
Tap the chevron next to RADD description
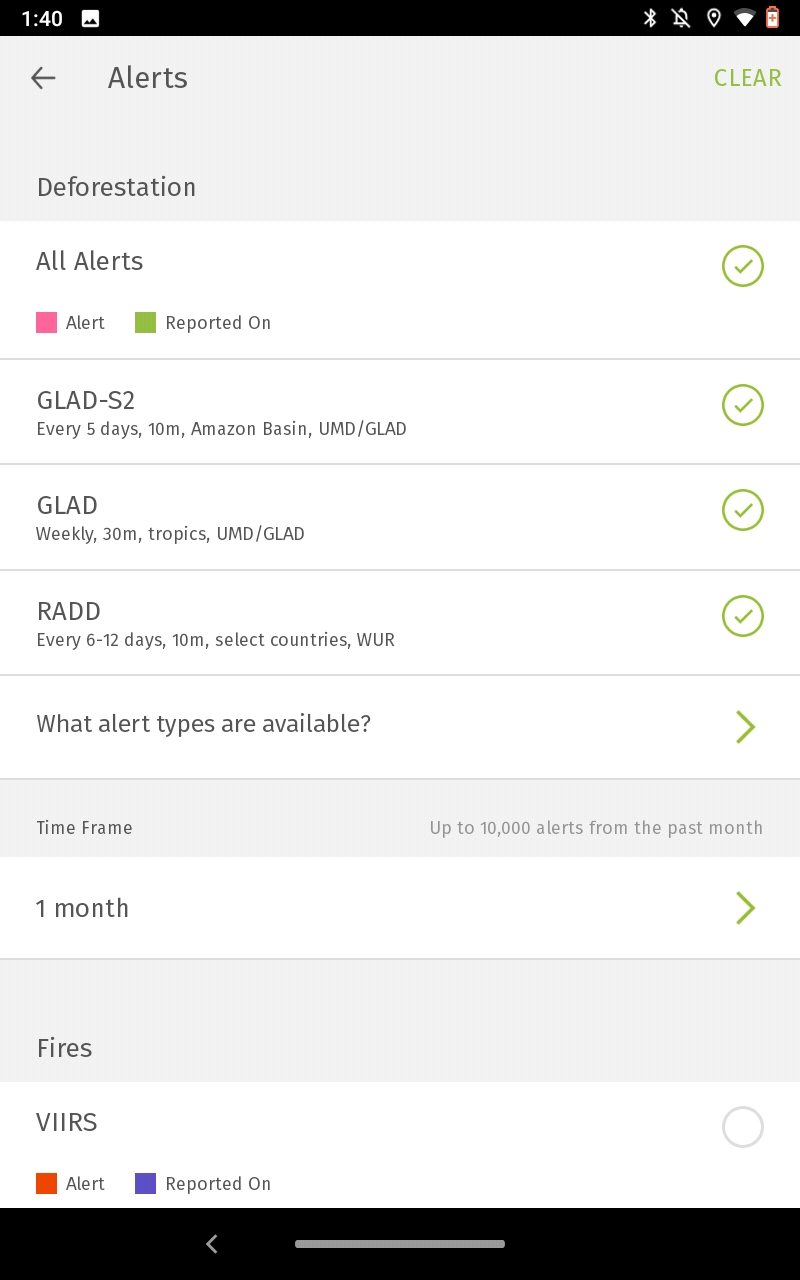coord(743,616)
